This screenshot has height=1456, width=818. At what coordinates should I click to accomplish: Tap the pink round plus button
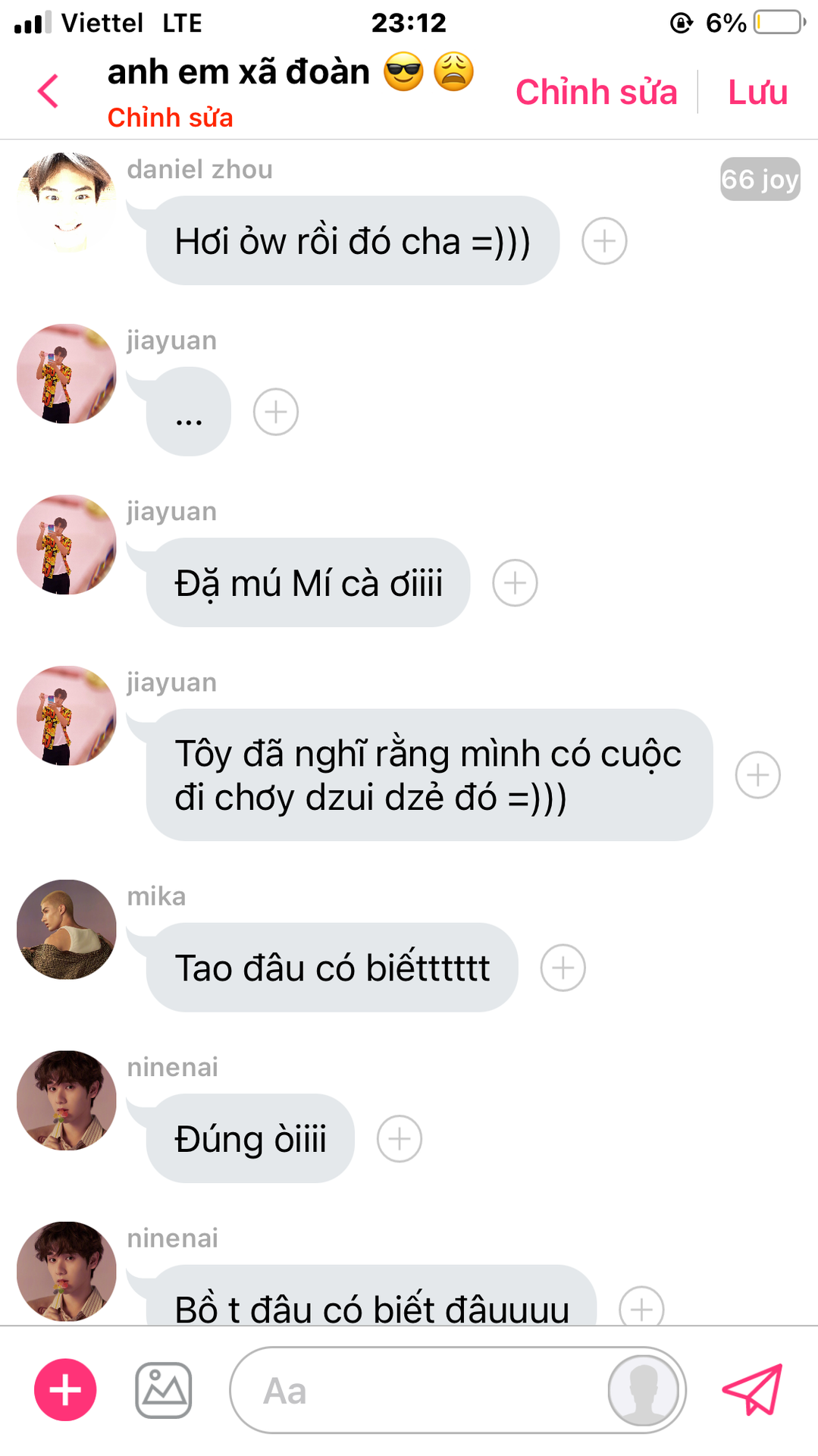tap(65, 1389)
